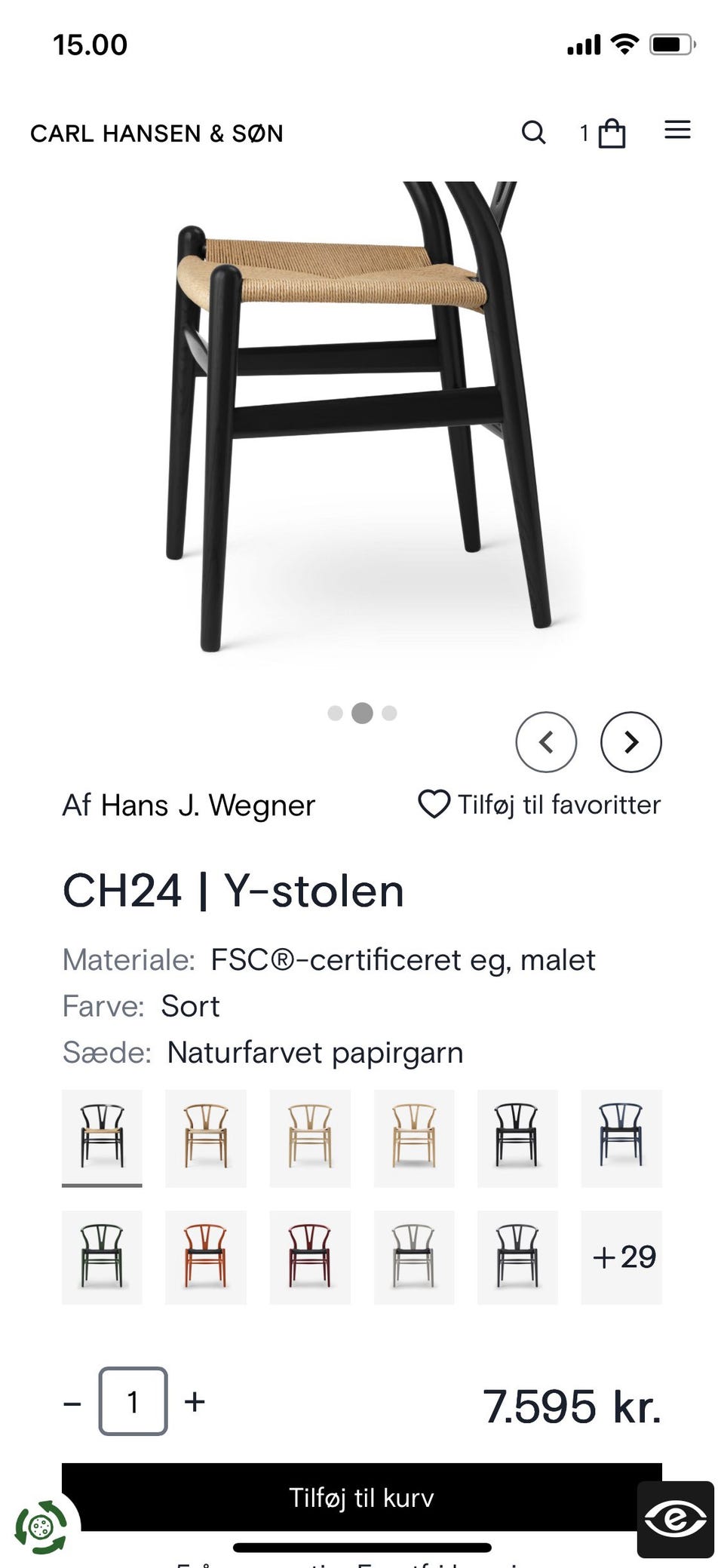Show the next product photo via right arrow
Screen dimensions: 724x1568
click(631, 742)
